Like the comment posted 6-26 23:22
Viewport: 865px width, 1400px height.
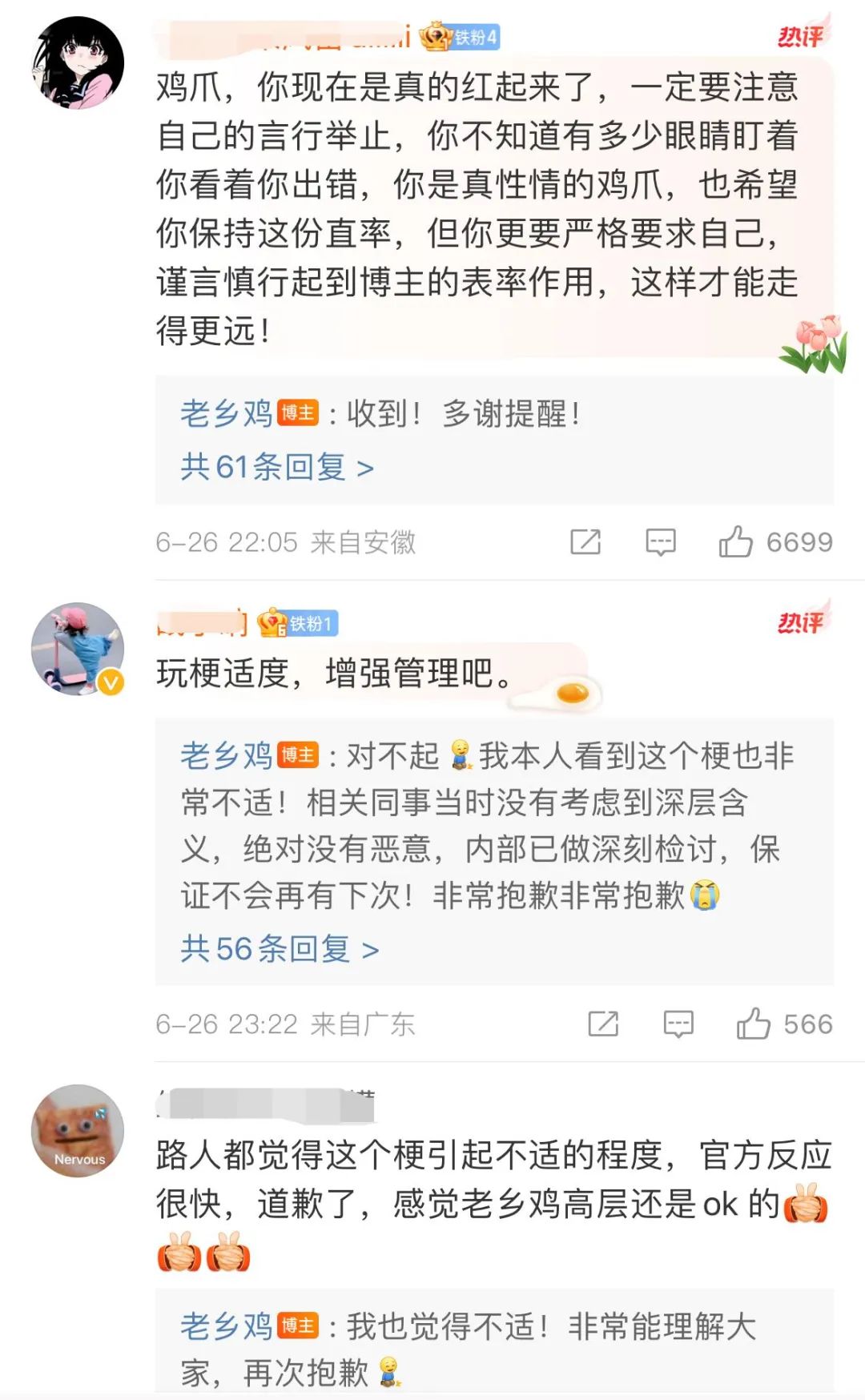click(x=754, y=1024)
